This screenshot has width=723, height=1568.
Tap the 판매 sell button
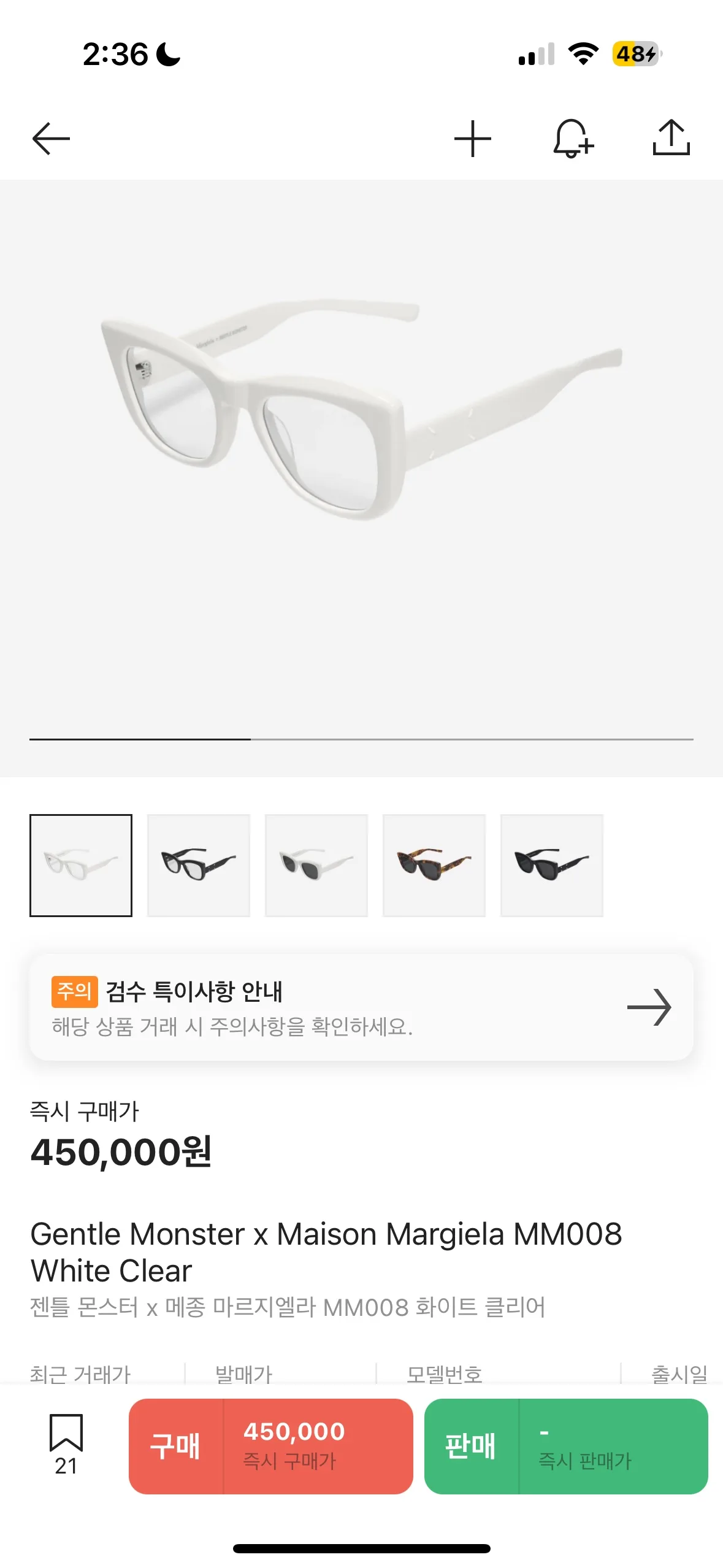tap(565, 1446)
